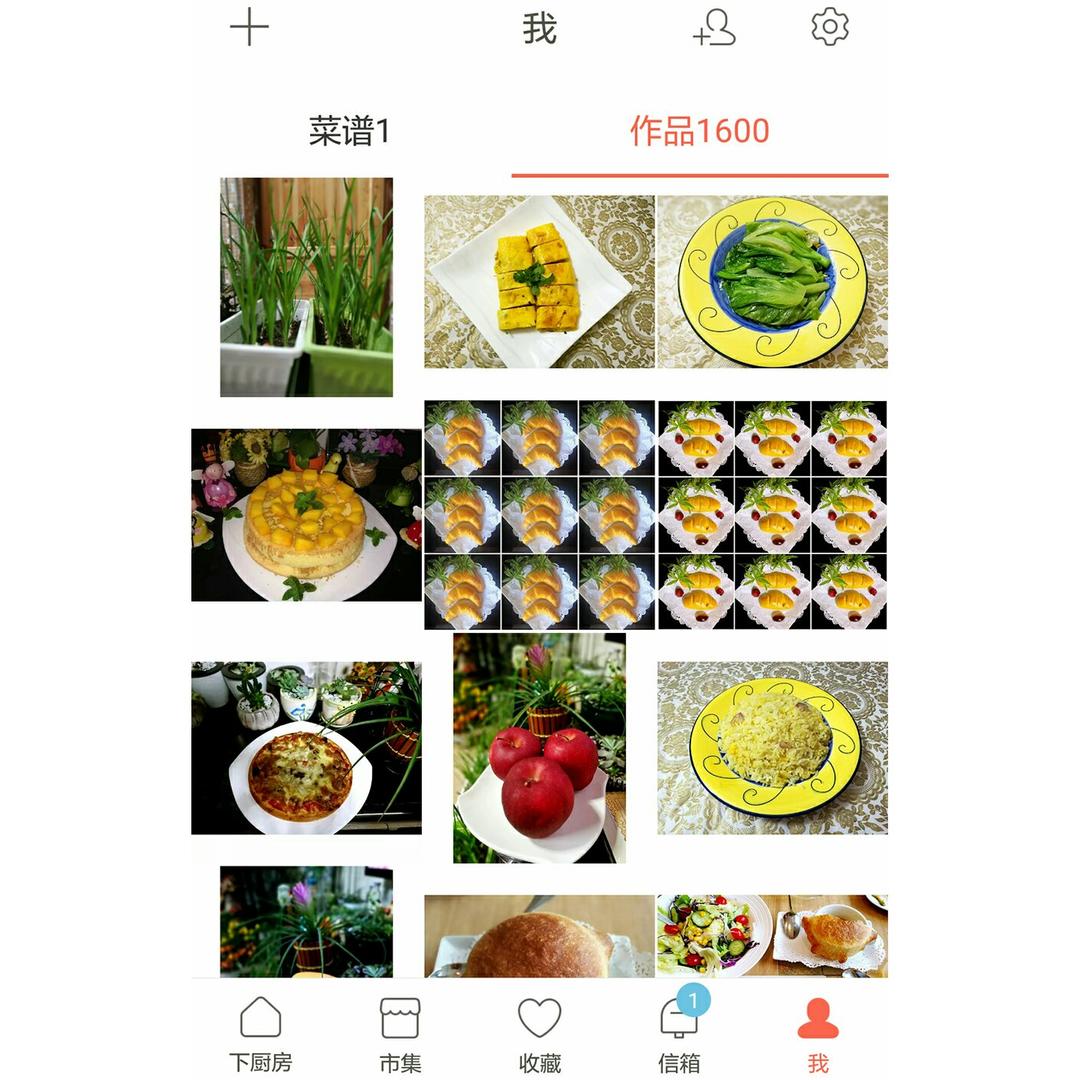
Task: Open the add friends icon
Action: (x=714, y=28)
